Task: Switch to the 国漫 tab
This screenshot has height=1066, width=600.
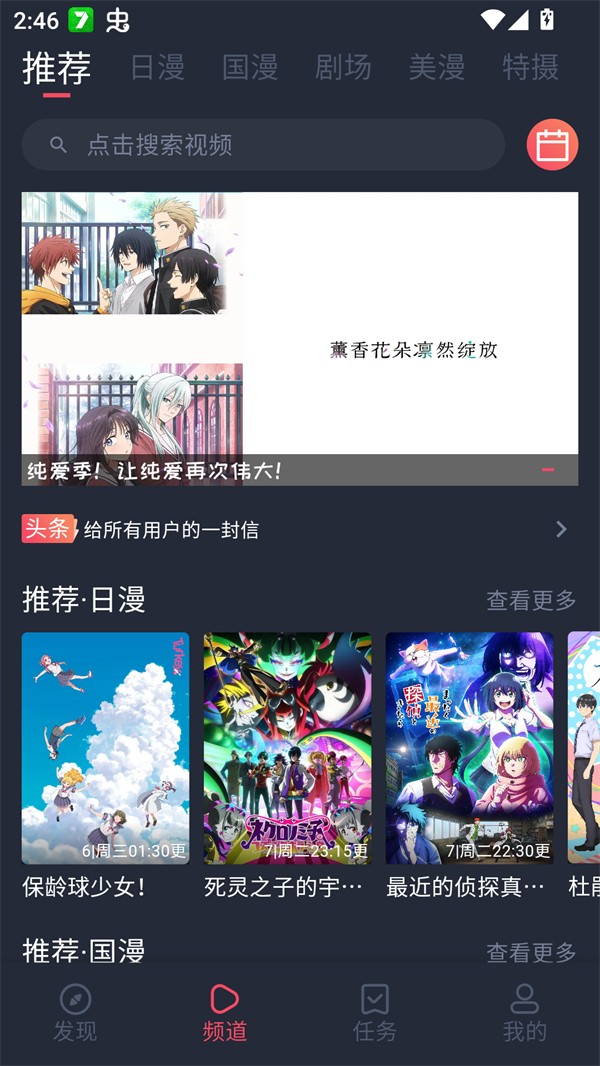Action: point(250,68)
